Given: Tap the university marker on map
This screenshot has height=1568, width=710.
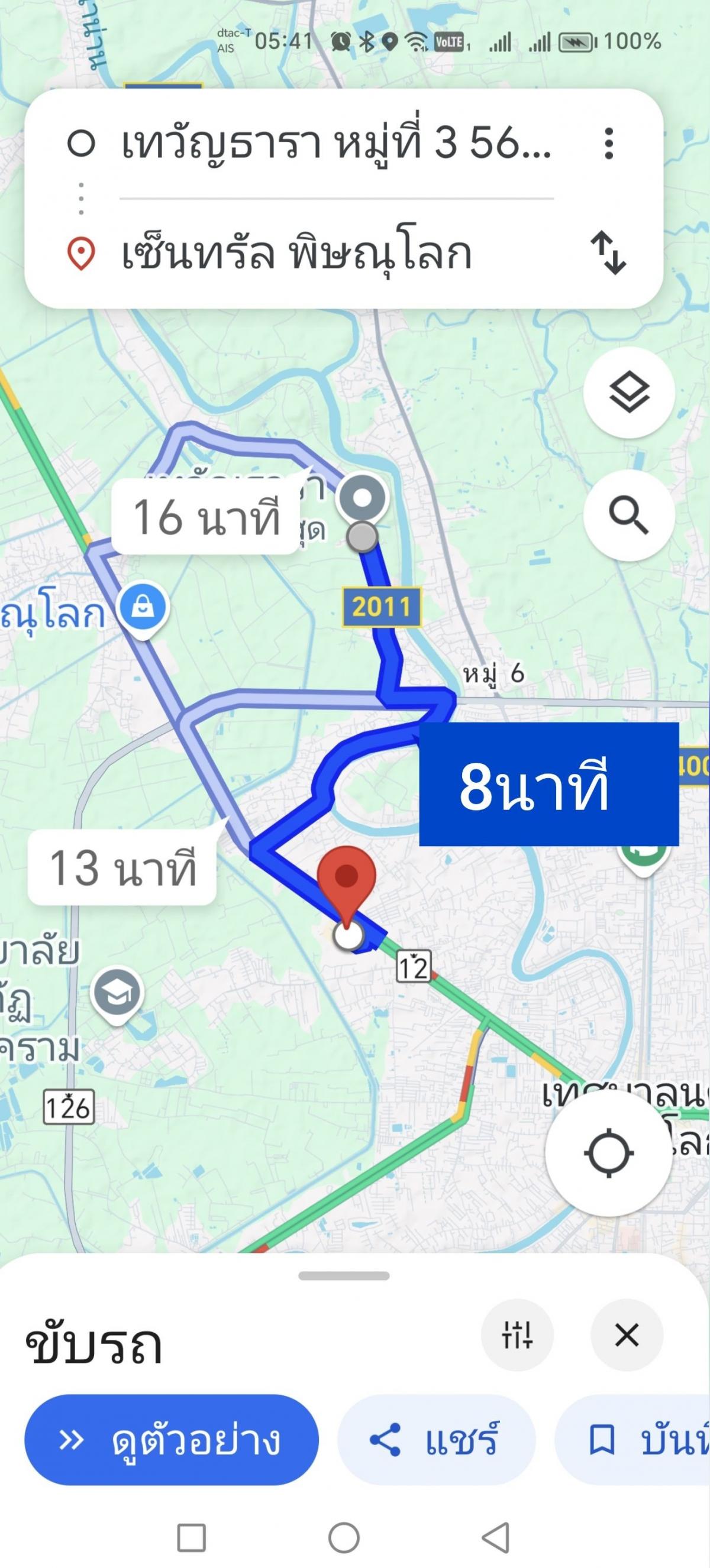Looking at the screenshot, I should tap(117, 993).
